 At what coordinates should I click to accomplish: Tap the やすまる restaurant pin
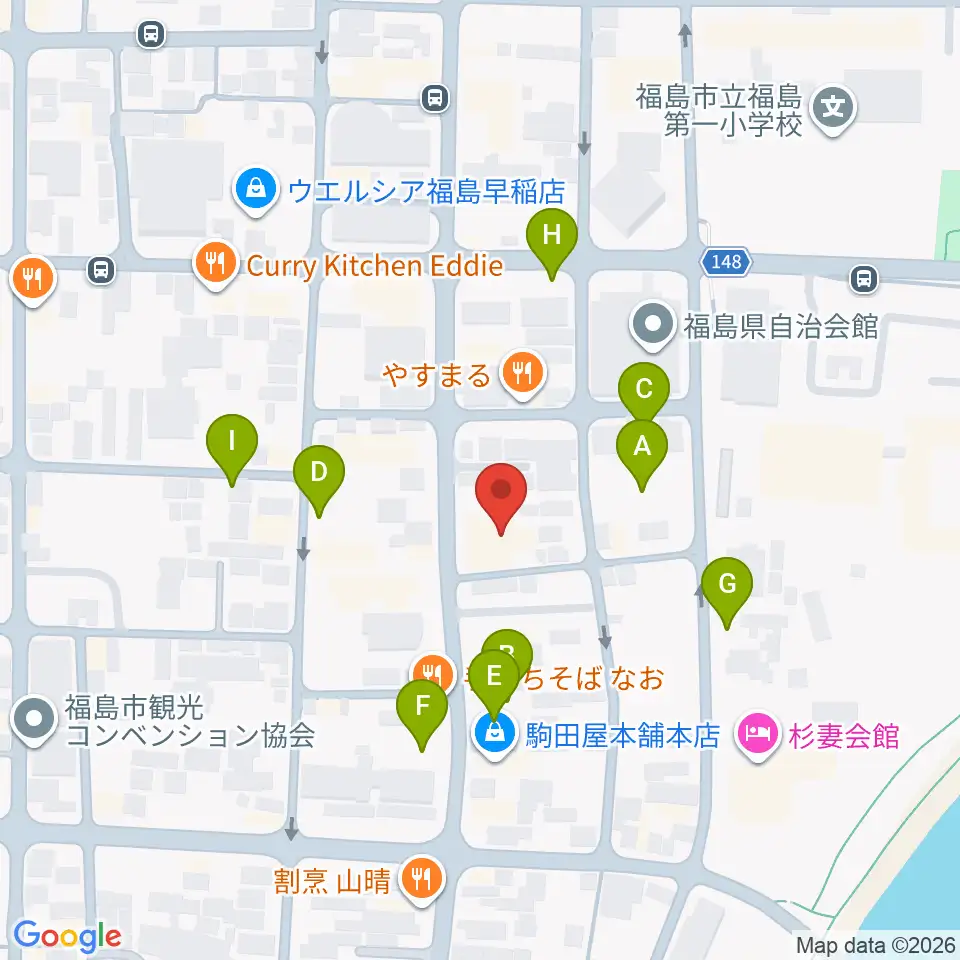tap(522, 374)
